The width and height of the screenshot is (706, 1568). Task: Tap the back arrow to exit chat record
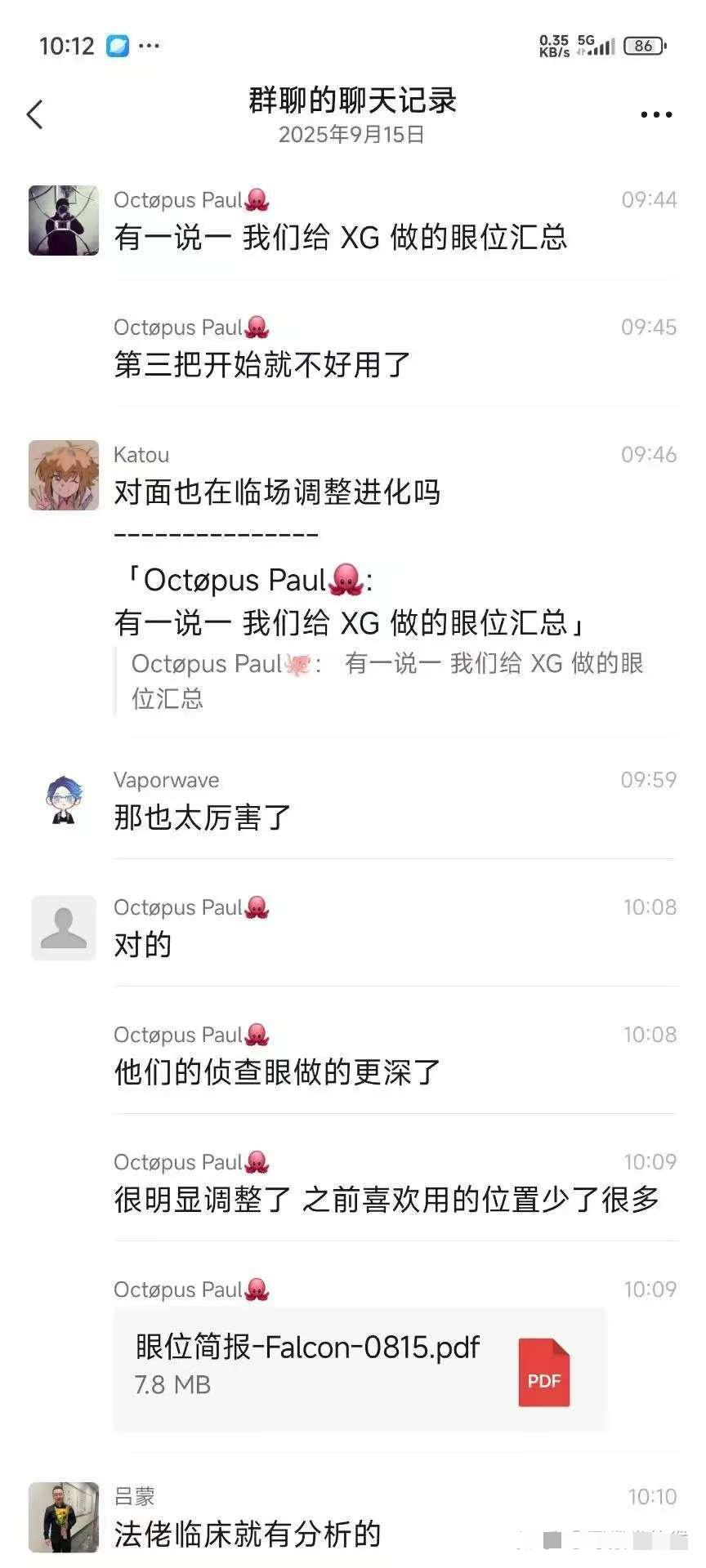(x=34, y=114)
